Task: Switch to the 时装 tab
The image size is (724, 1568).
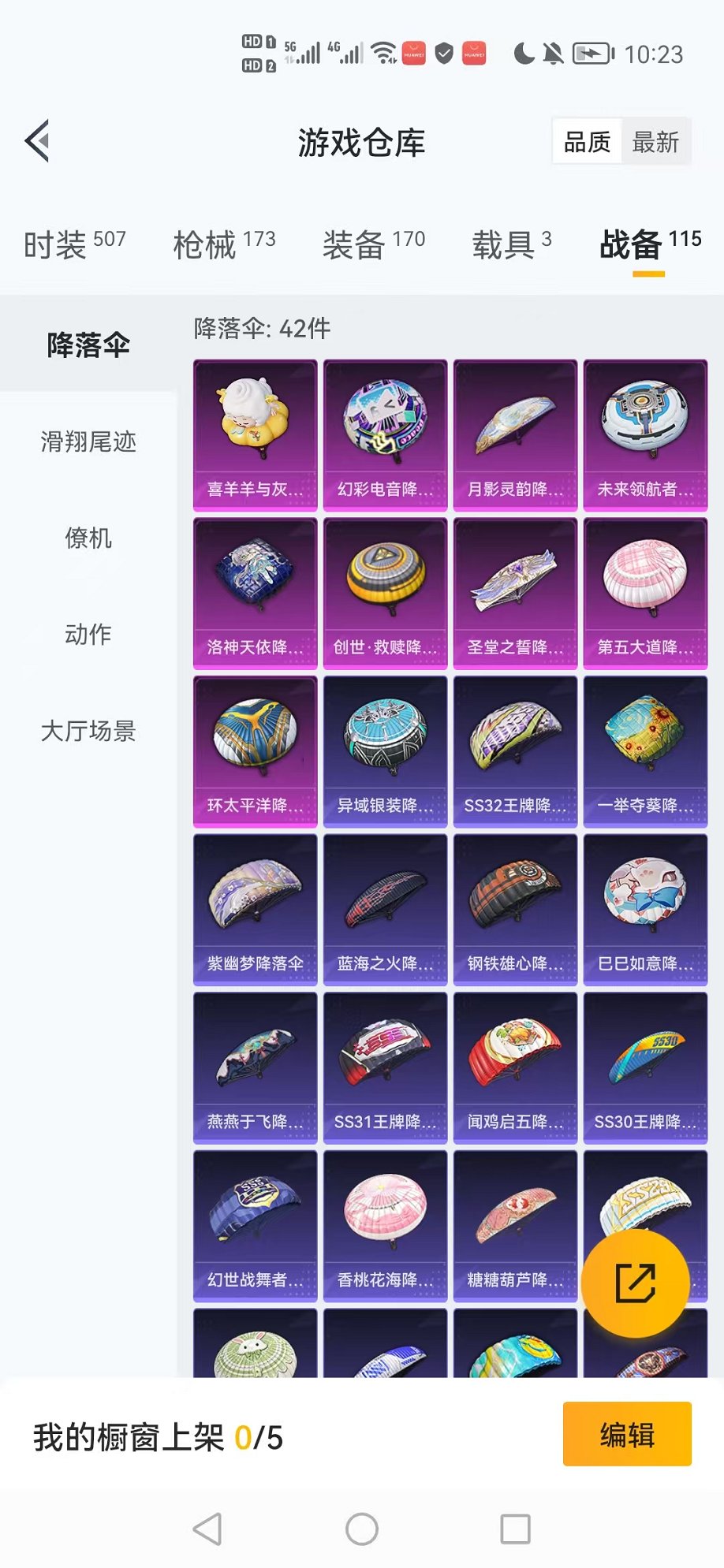Action: click(74, 244)
